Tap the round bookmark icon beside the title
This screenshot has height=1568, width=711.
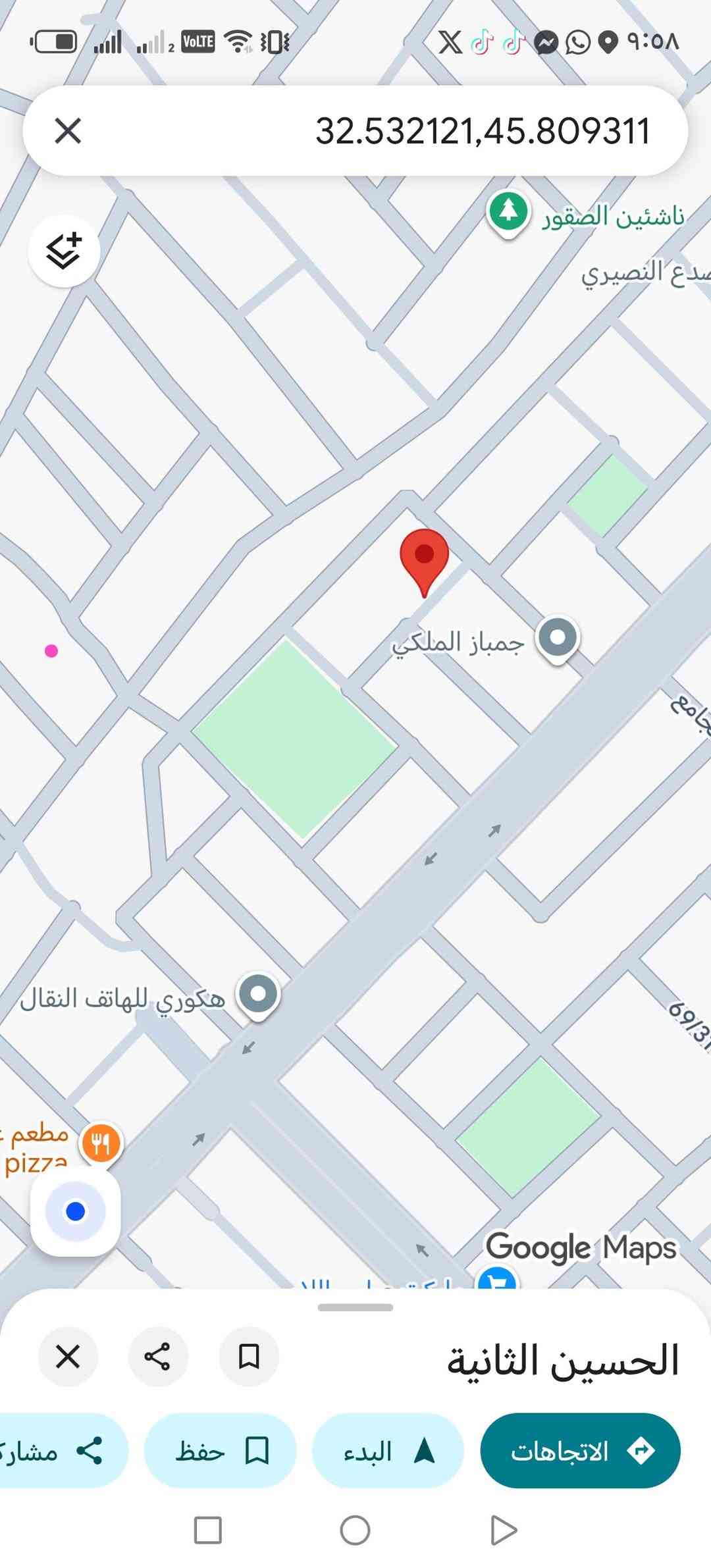248,1357
